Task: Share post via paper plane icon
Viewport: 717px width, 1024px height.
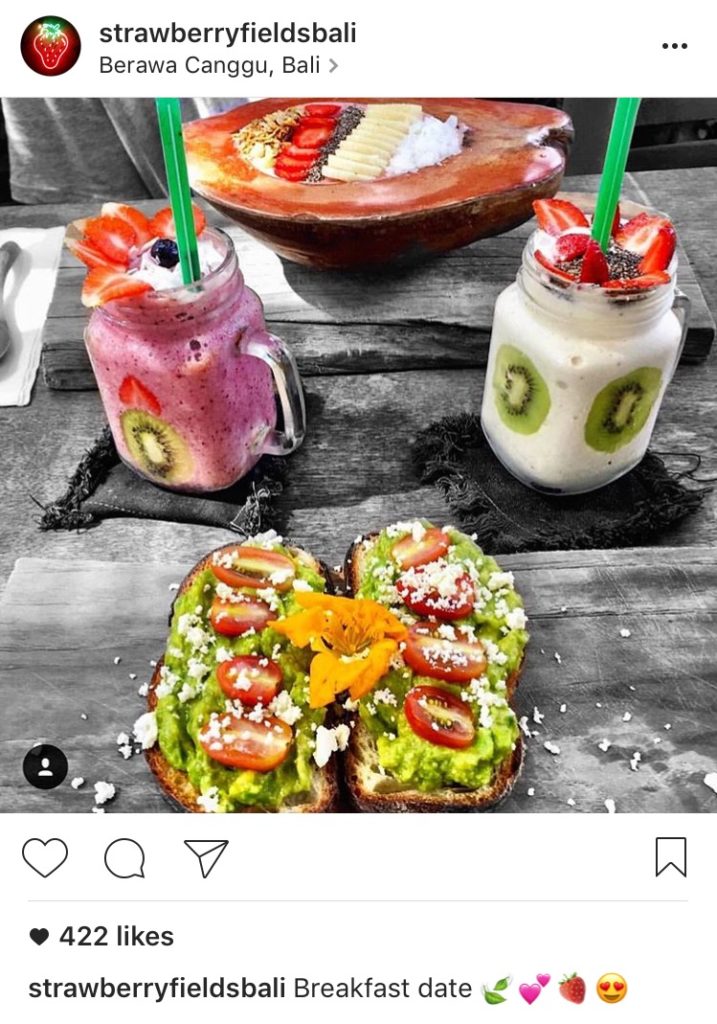Action: click(206, 858)
